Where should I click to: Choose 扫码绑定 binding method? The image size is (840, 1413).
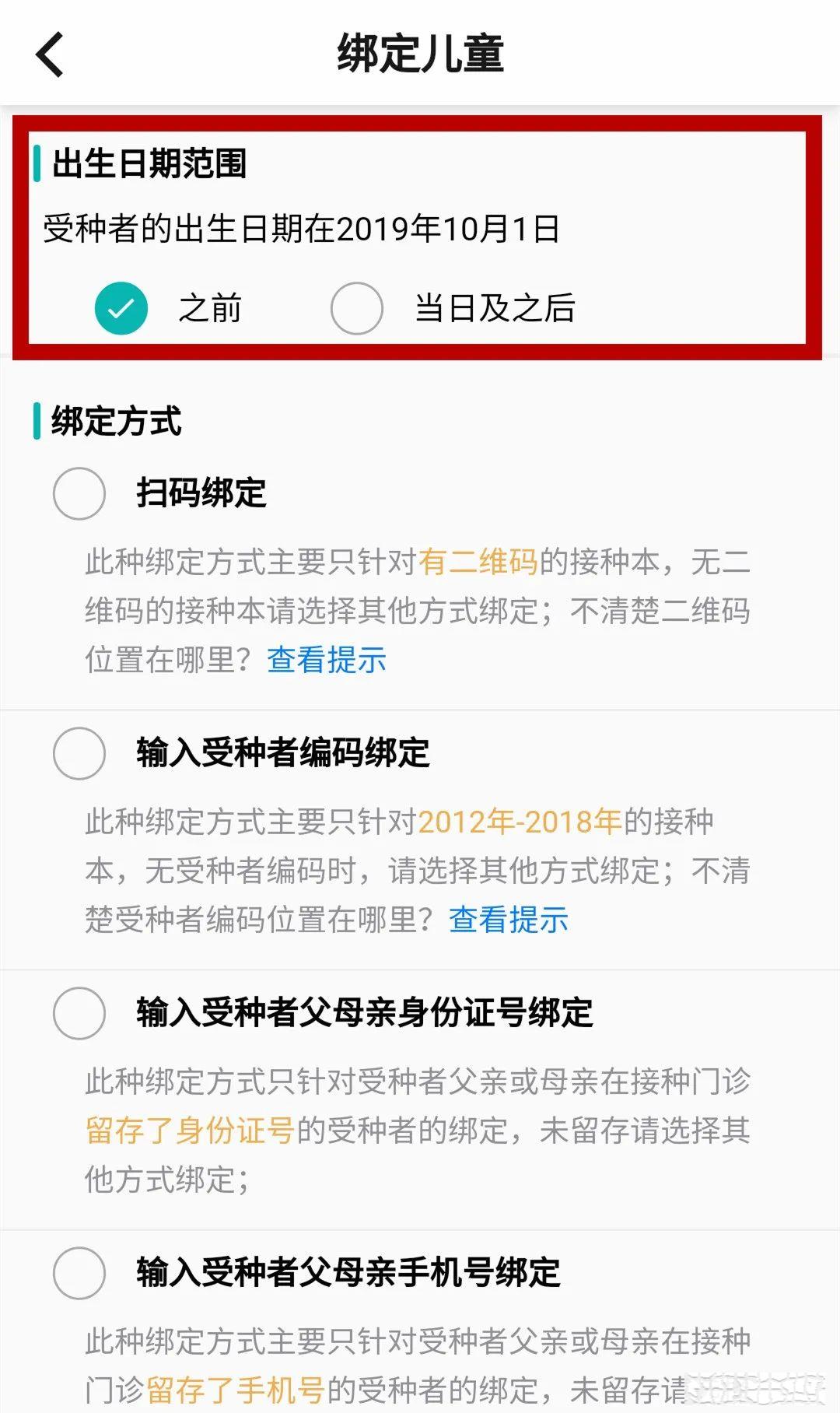(79, 493)
